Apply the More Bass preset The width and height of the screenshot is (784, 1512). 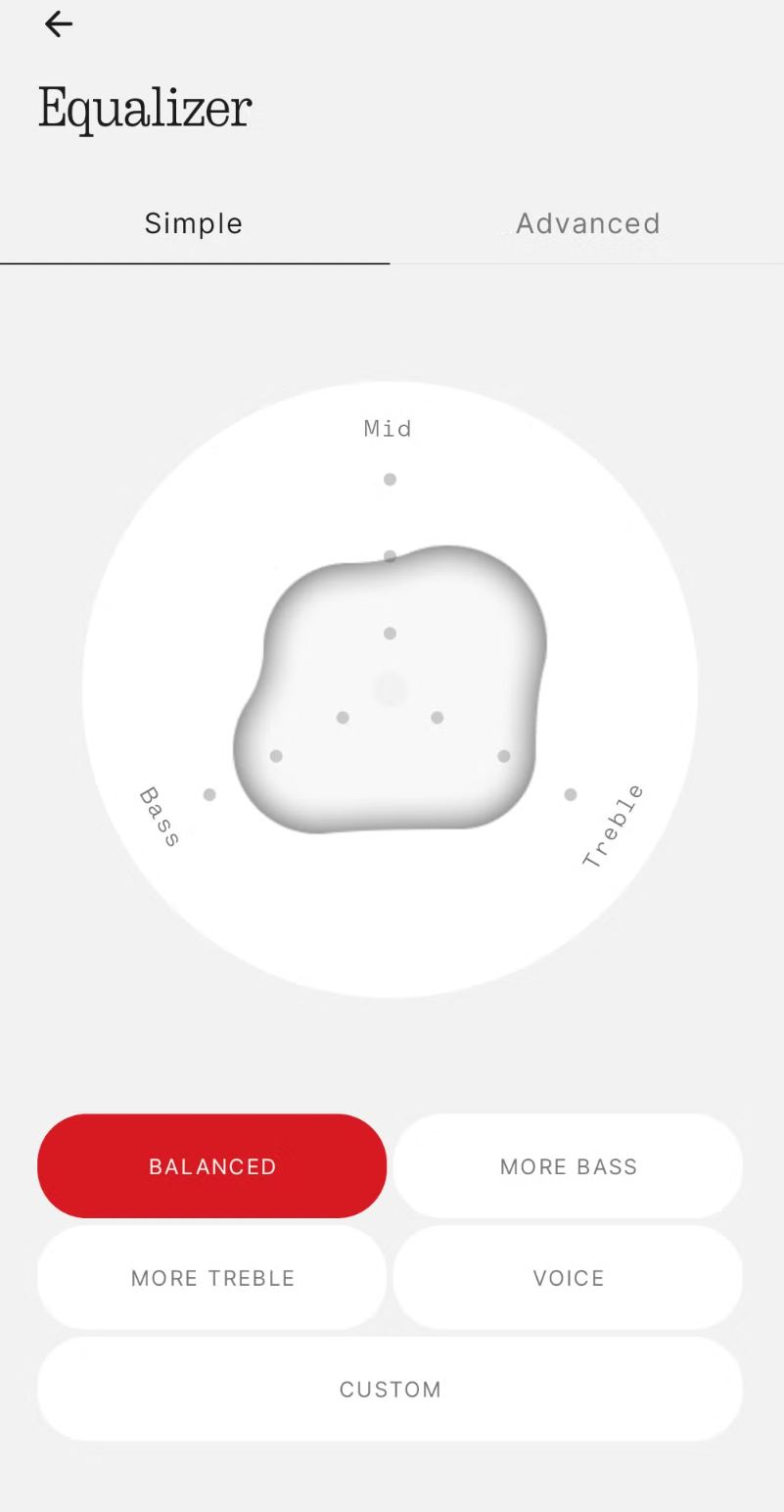tap(568, 1166)
